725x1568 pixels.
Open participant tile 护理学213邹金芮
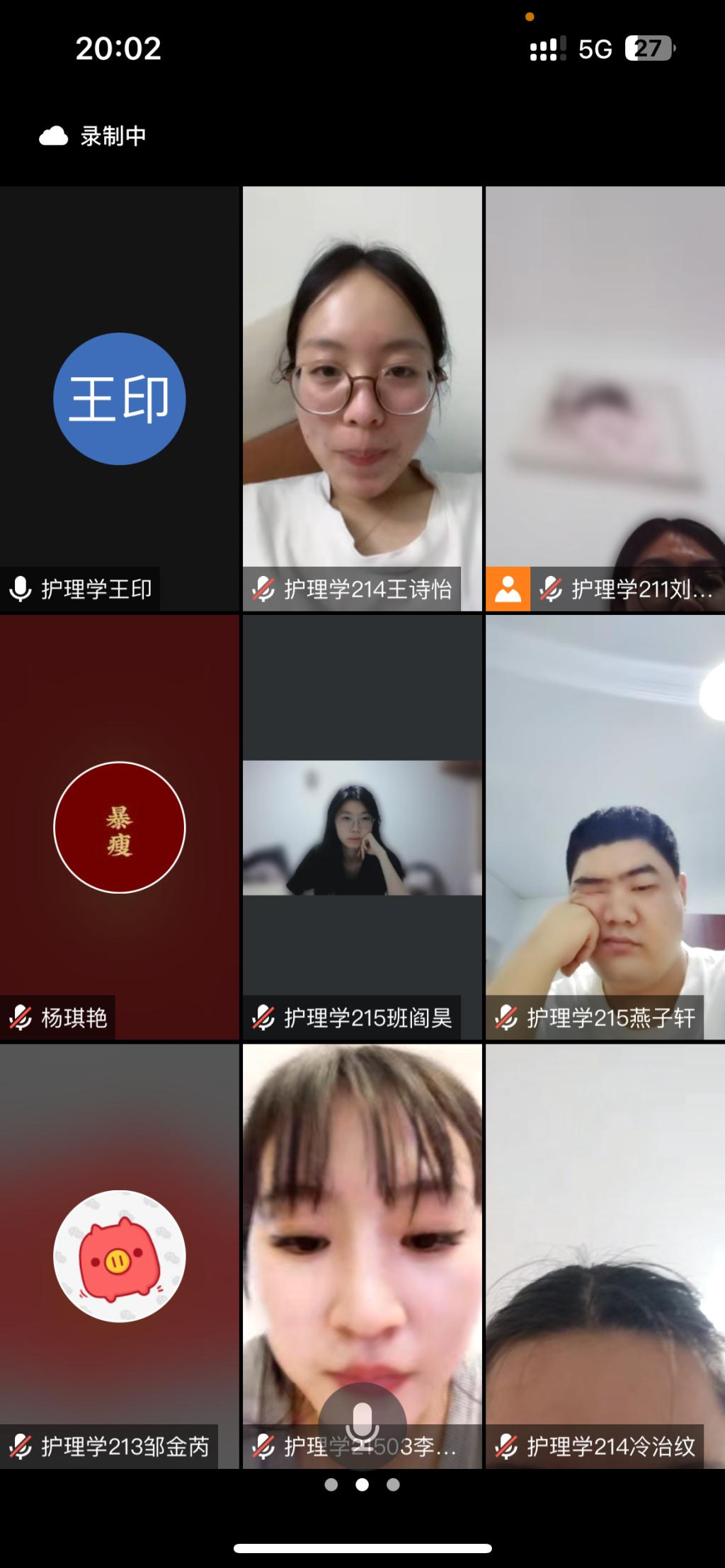(x=119, y=1255)
